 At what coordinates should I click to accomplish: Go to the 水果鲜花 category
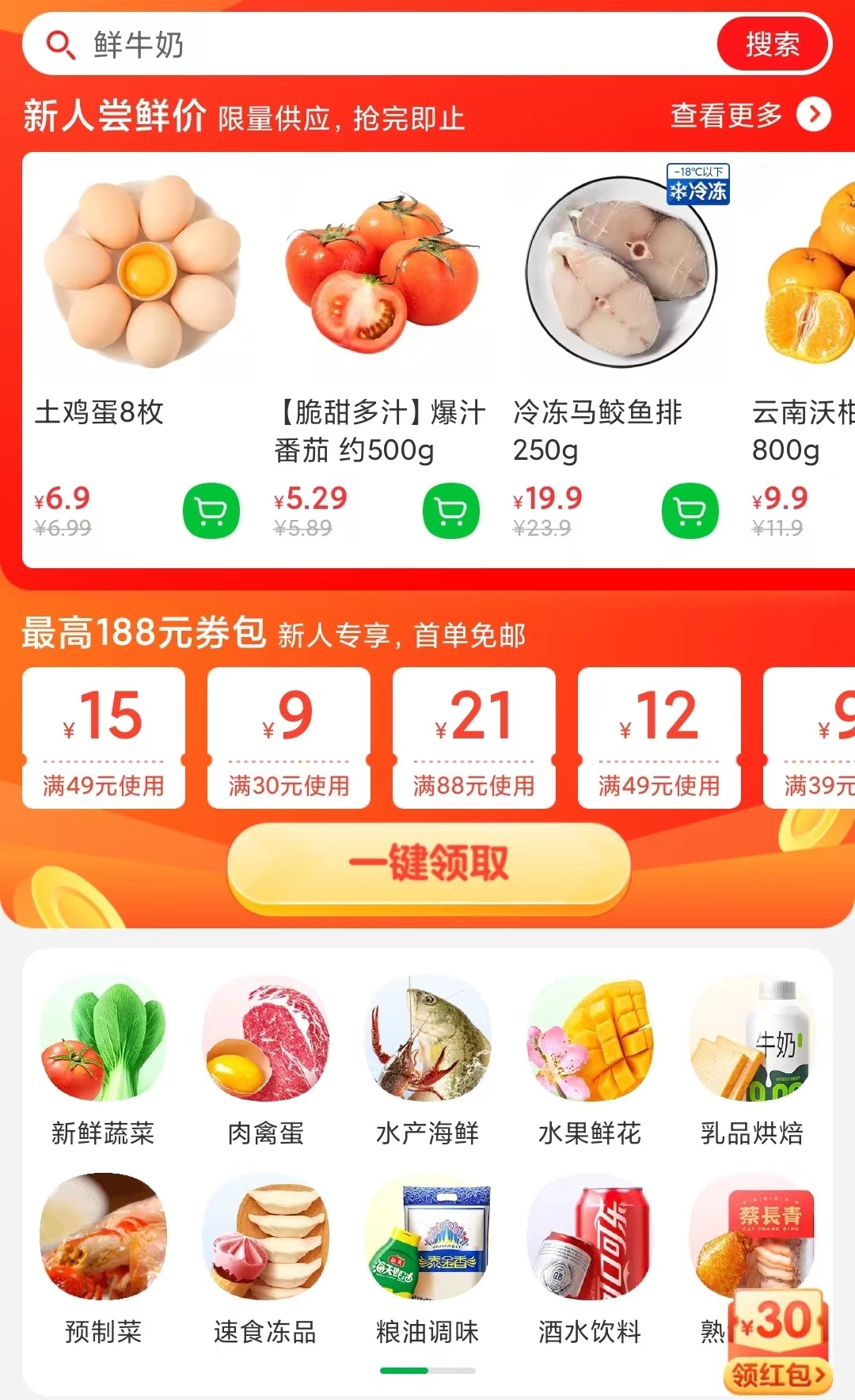coord(590,1062)
